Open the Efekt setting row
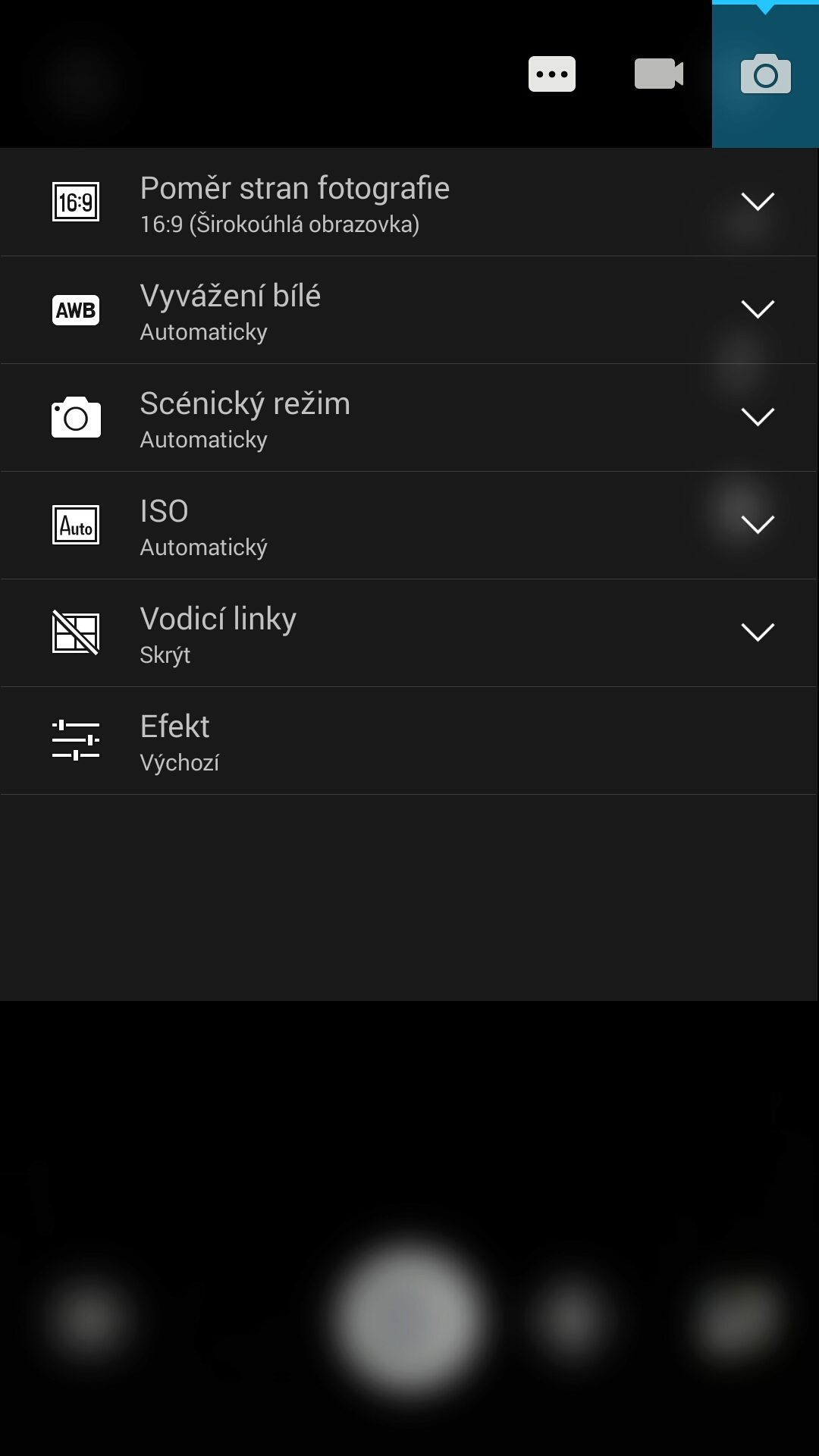 [x=409, y=741]
